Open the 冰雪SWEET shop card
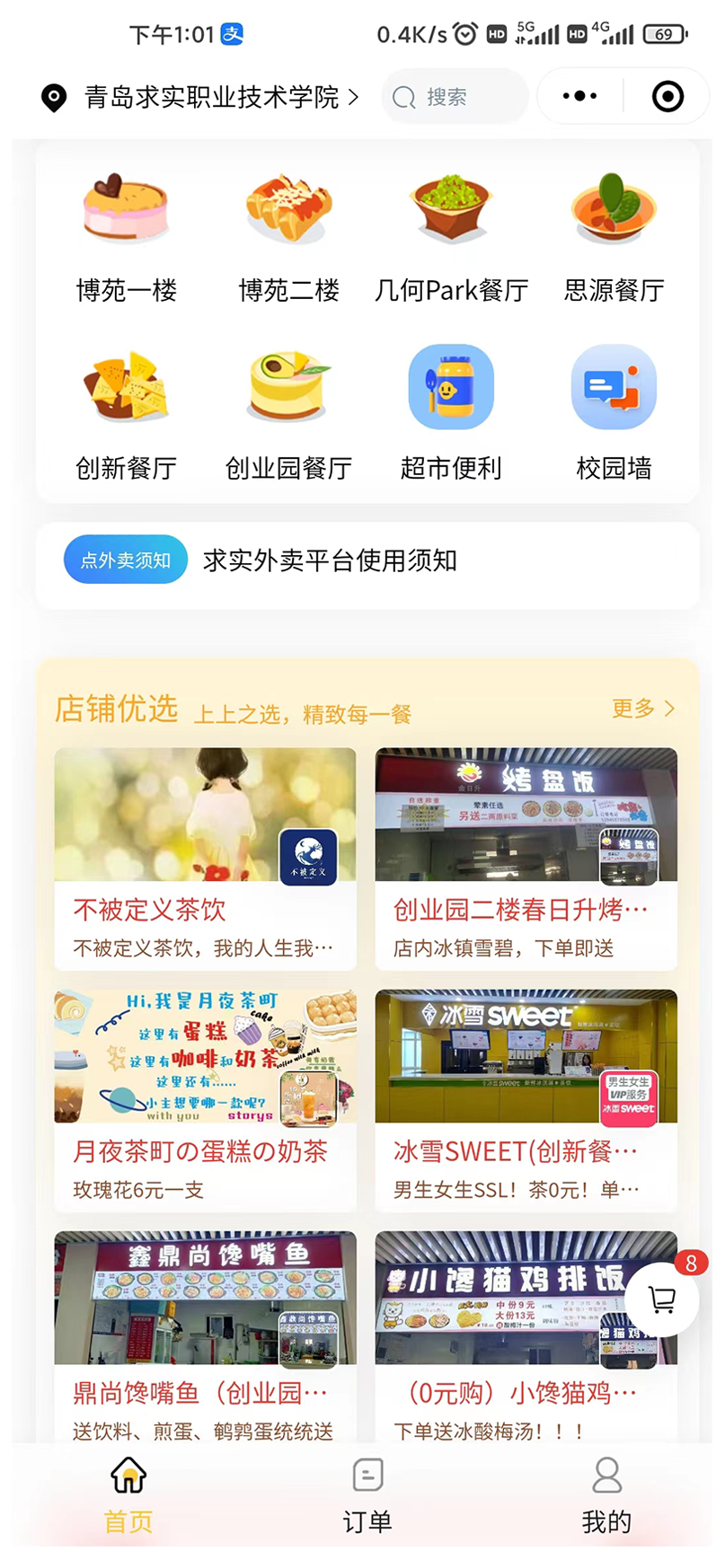This screenshot has width=725, height=1568. click(x=526, y=1100)
